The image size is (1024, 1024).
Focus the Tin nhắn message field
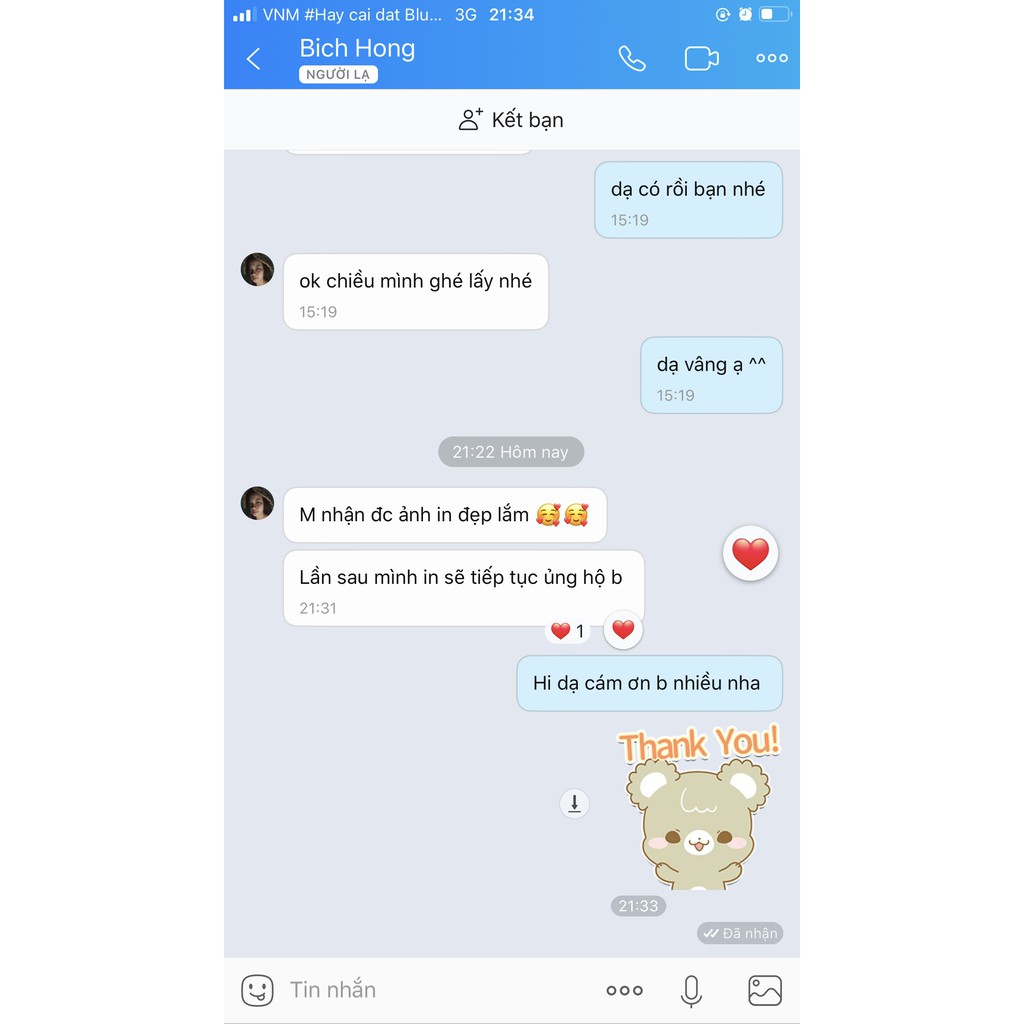point(438,990)
